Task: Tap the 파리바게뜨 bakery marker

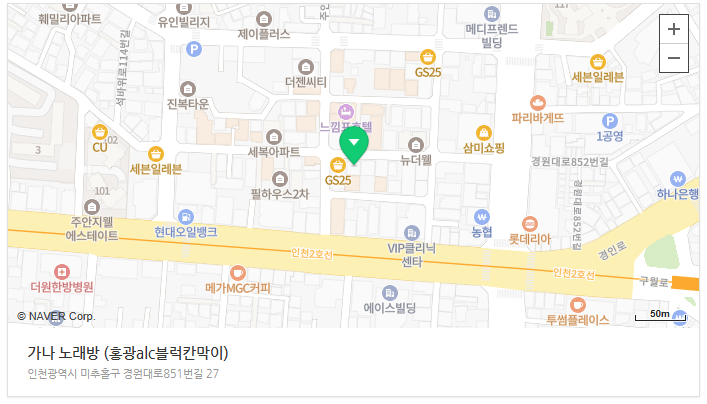Action: [x=538, y=102]
